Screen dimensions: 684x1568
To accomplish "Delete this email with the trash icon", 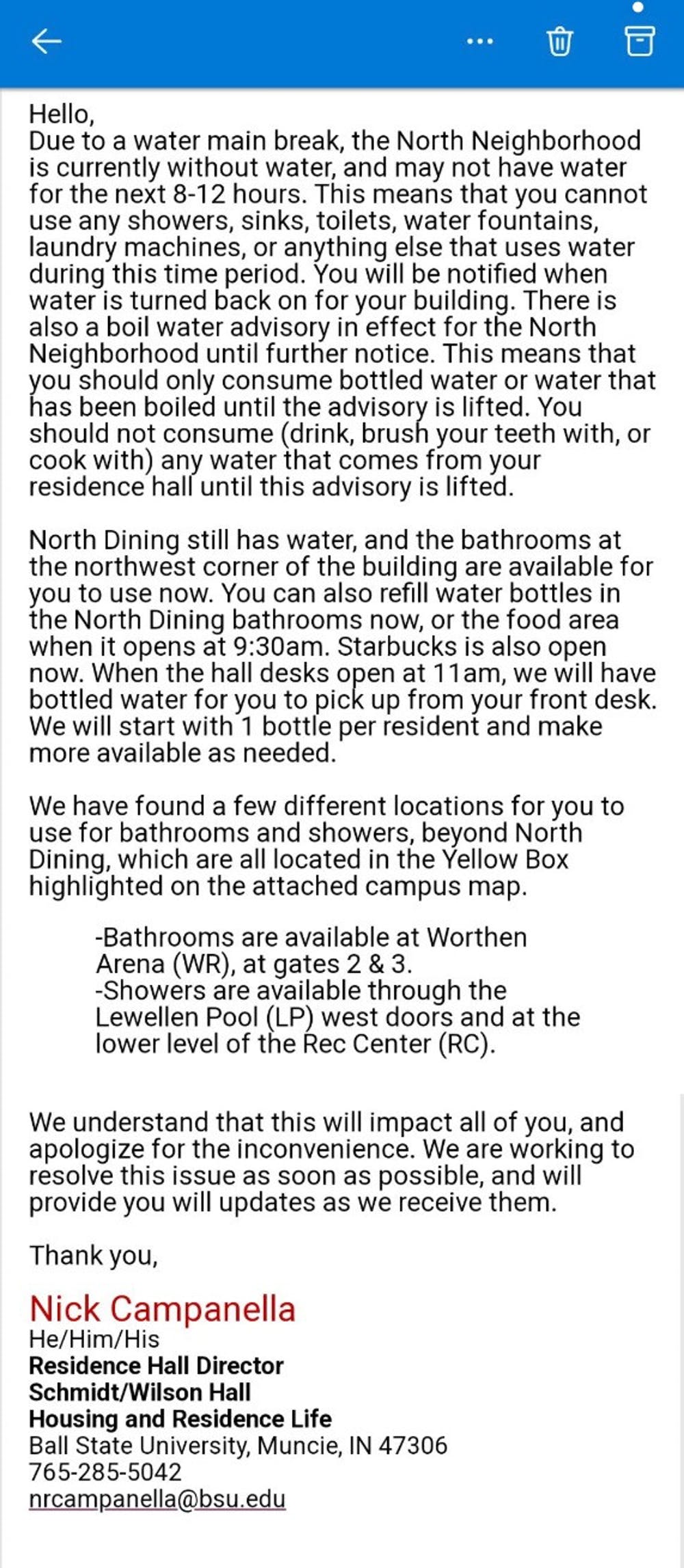I will (560, 42).
